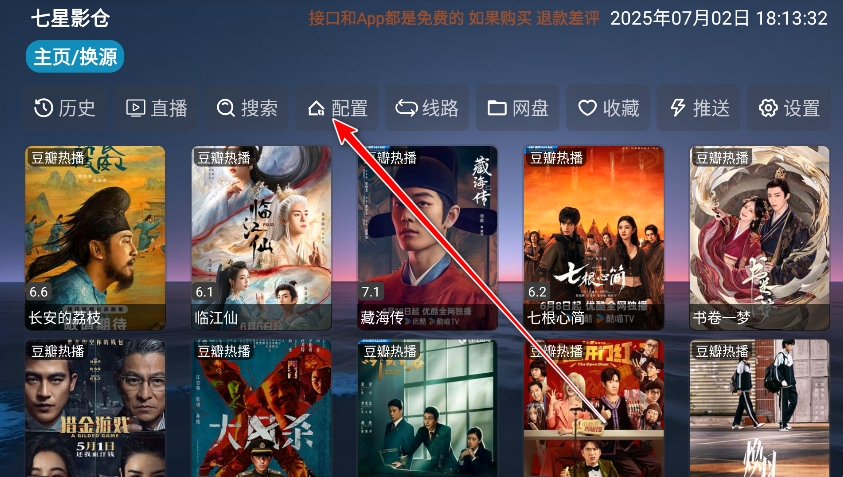Open 设置 settings
The width and height of the screenshot is (843, 477).
(789, 108)
